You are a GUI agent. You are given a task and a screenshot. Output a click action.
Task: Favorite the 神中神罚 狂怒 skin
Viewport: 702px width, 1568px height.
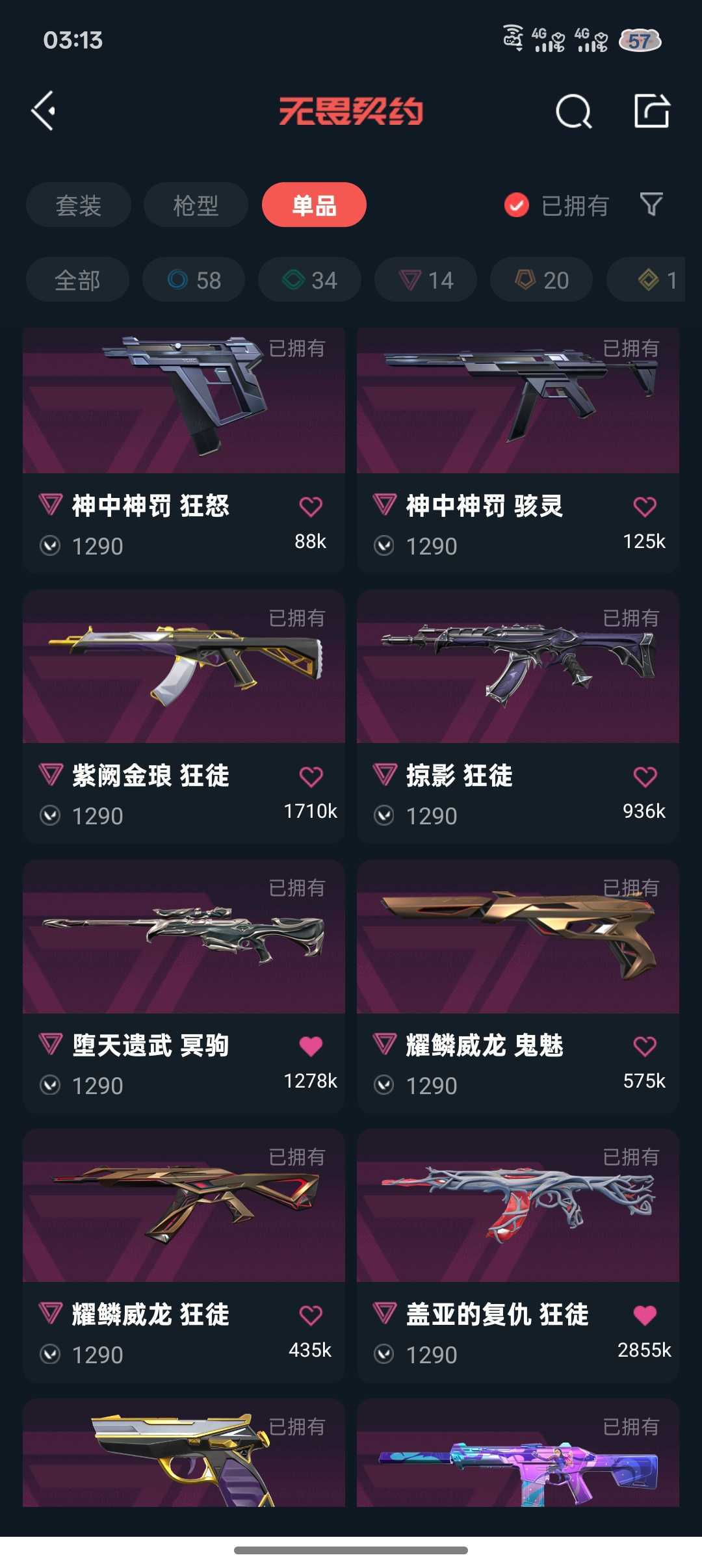[x=312, y=504]
